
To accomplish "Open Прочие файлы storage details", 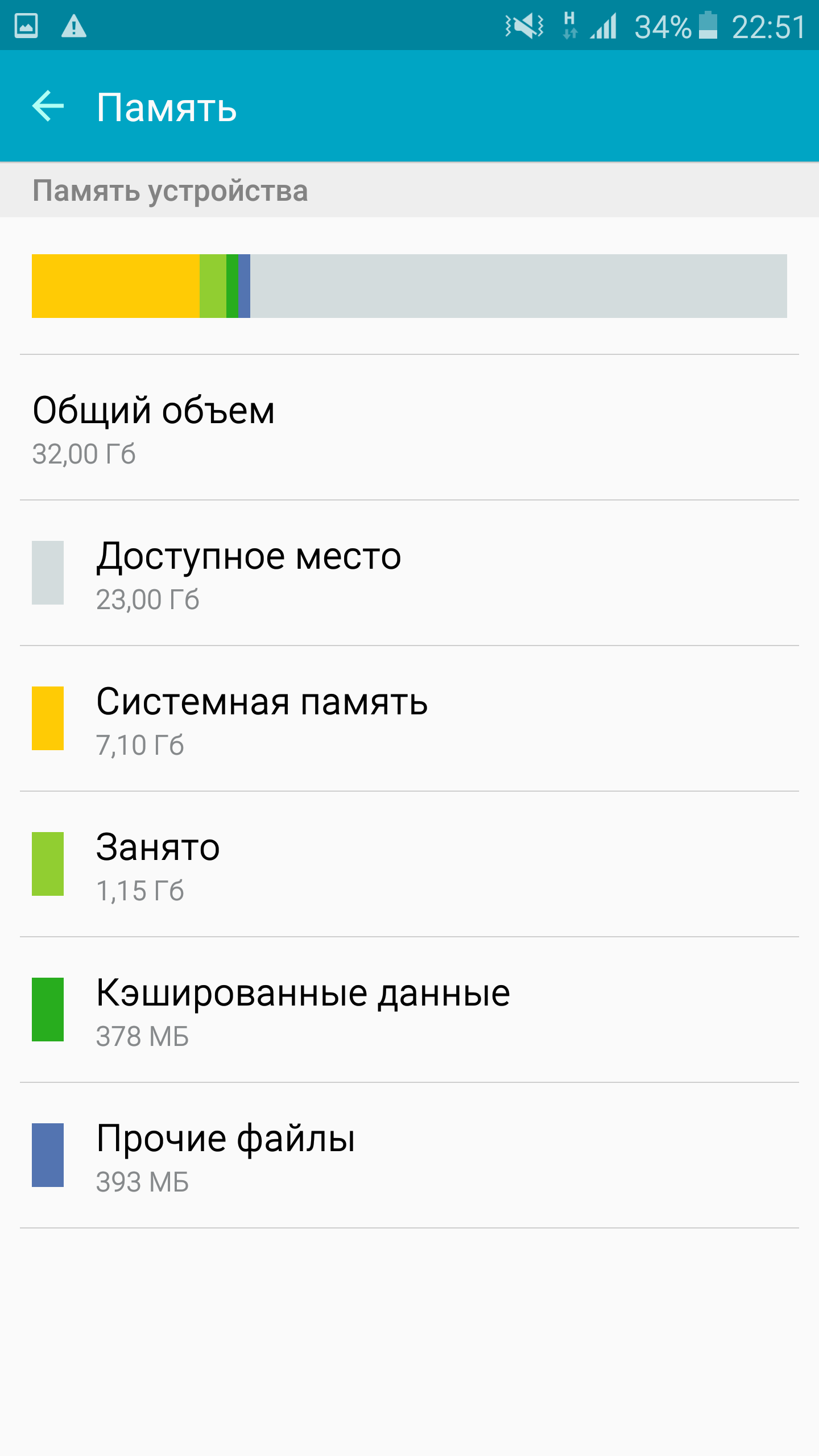I will pyautogui.click(x=409, y=1156).
